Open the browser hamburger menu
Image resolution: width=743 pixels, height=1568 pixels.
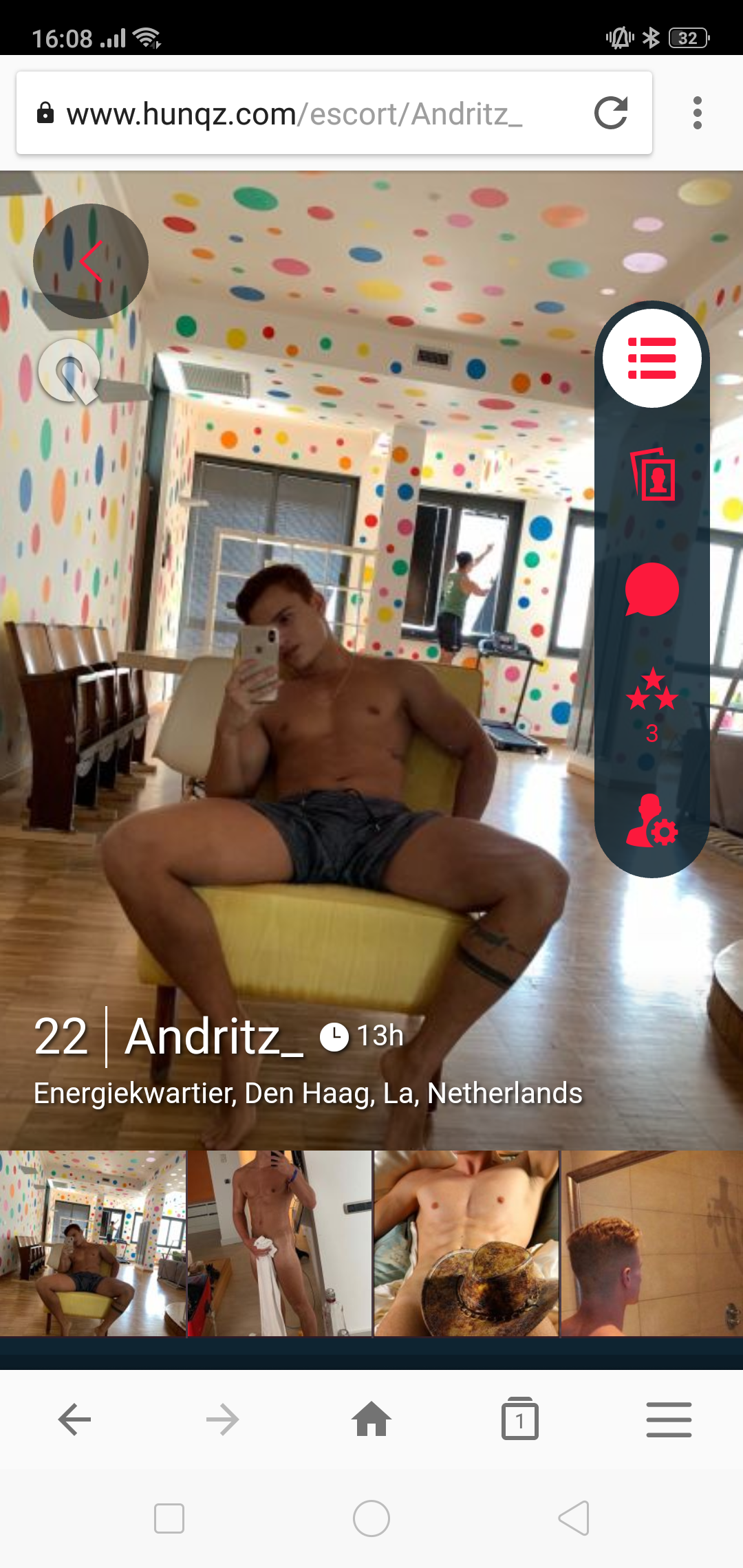[669, 1419]
